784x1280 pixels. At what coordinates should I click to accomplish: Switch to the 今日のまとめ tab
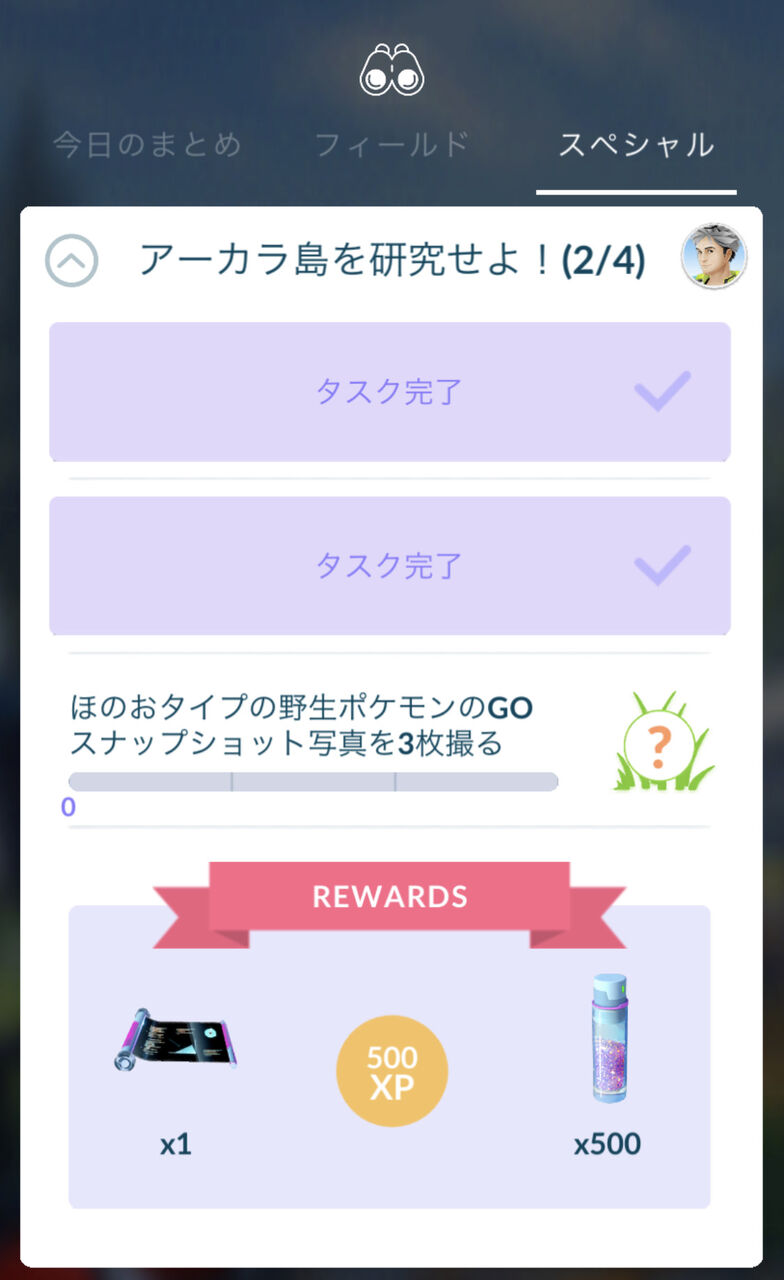coord(147,145)
